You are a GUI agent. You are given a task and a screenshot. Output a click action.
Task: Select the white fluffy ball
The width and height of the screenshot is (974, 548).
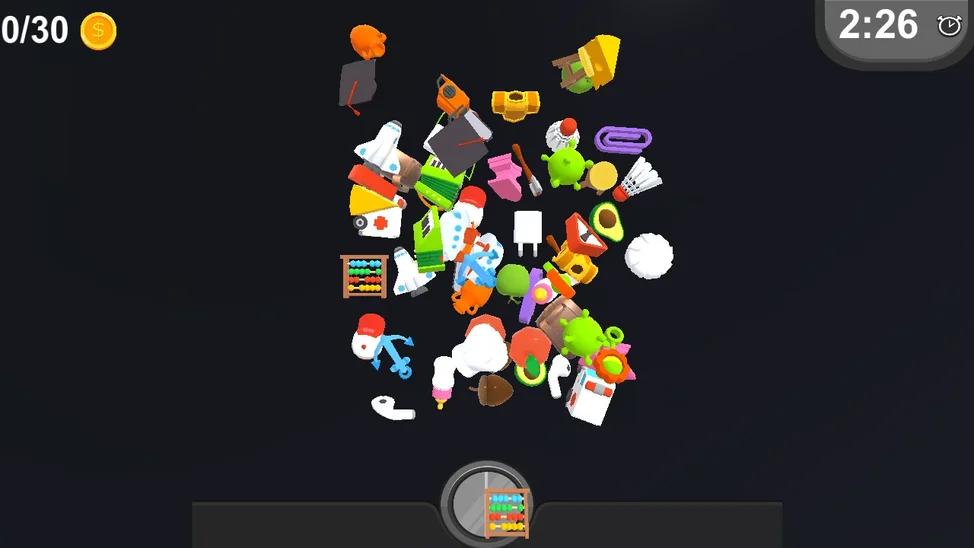[649, 255]
